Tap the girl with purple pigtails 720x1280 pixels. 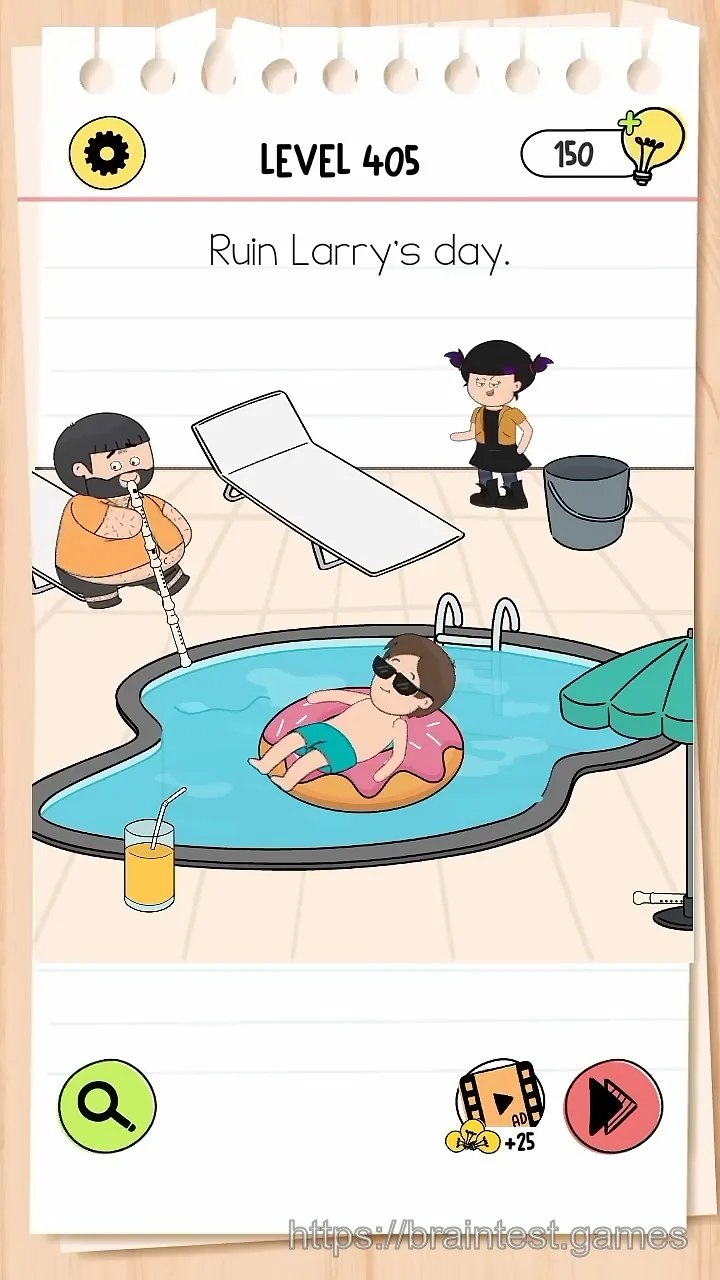497,425
